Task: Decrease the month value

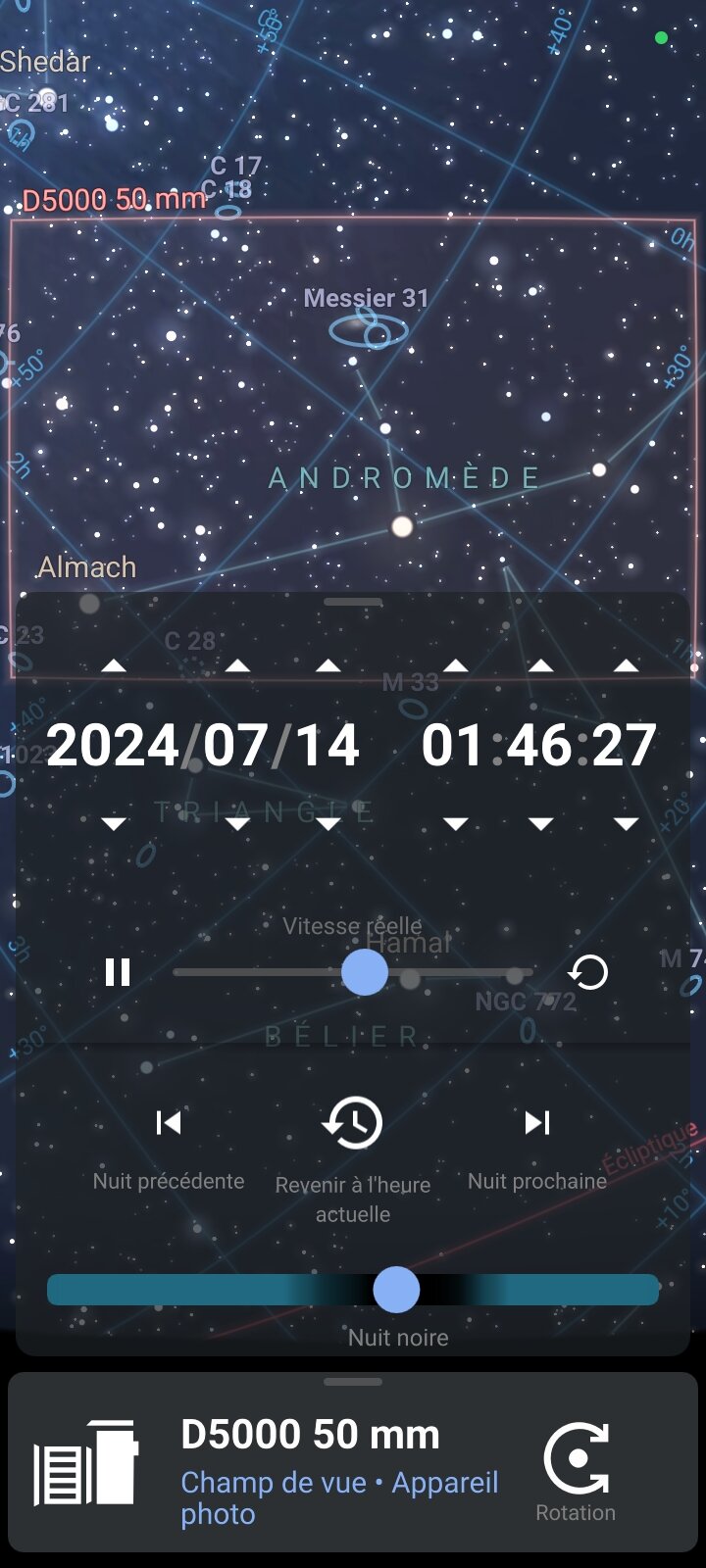Action: coord(237,823)
